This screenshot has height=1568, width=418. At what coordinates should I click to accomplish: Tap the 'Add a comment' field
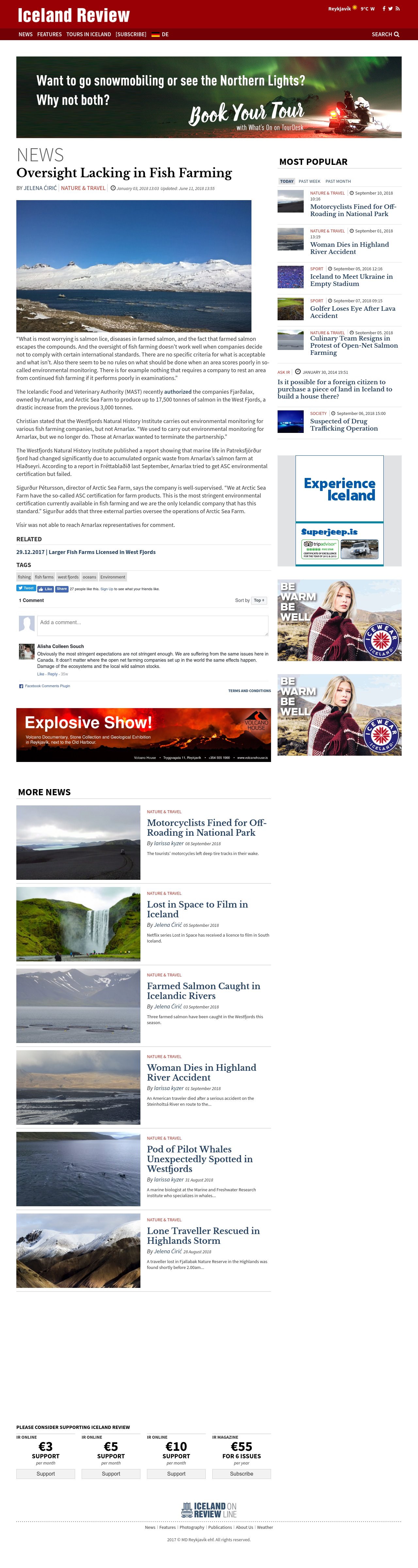pos(152,625)
